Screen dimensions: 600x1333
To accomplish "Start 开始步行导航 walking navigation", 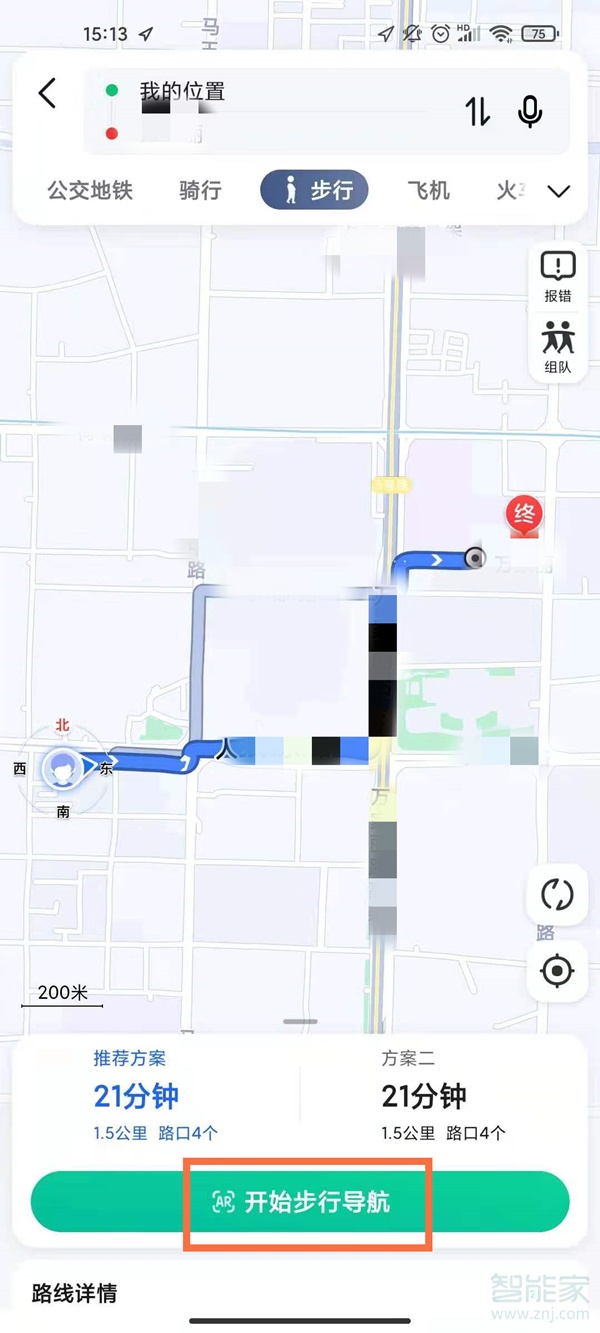I will [x=300, y=1202].
